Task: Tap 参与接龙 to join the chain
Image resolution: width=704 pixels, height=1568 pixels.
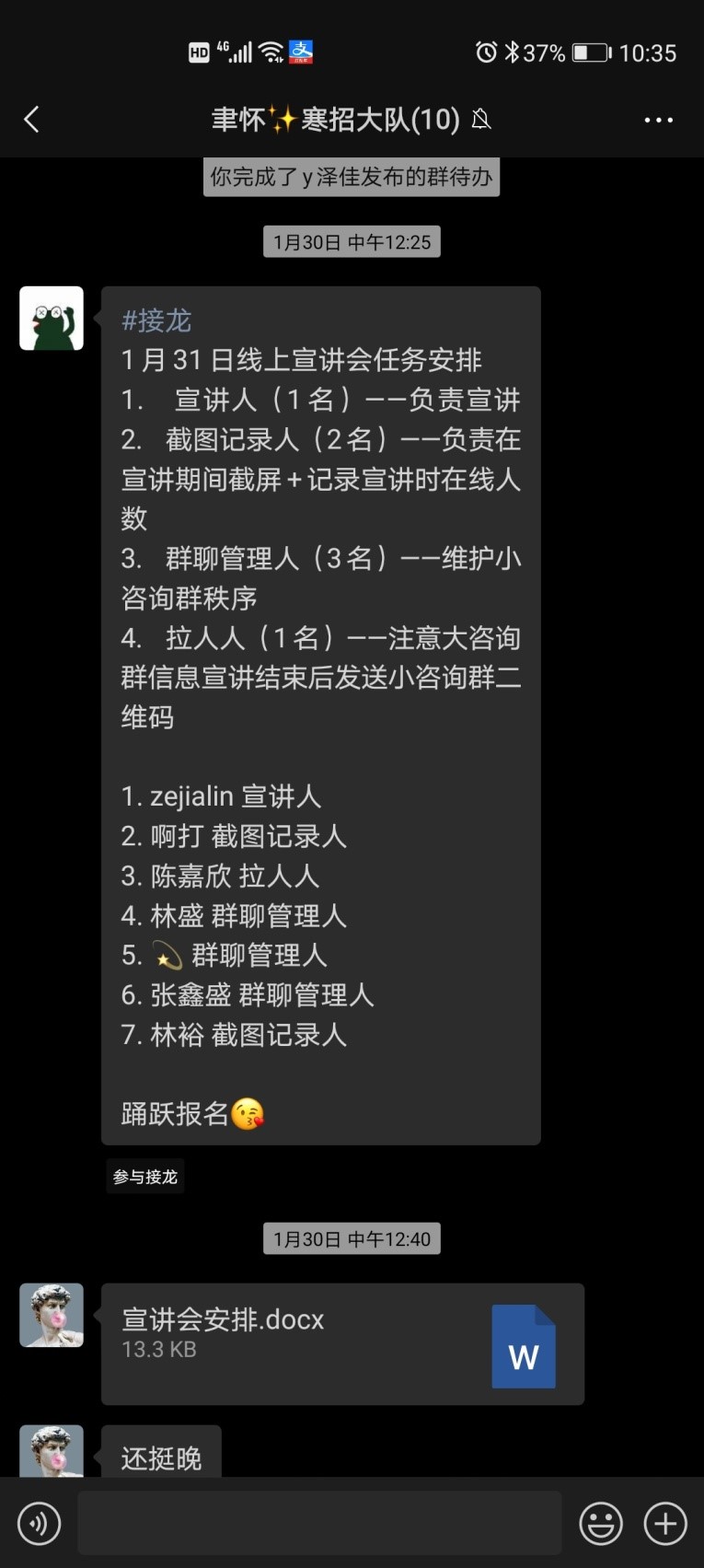Action: click(145, 1177)
